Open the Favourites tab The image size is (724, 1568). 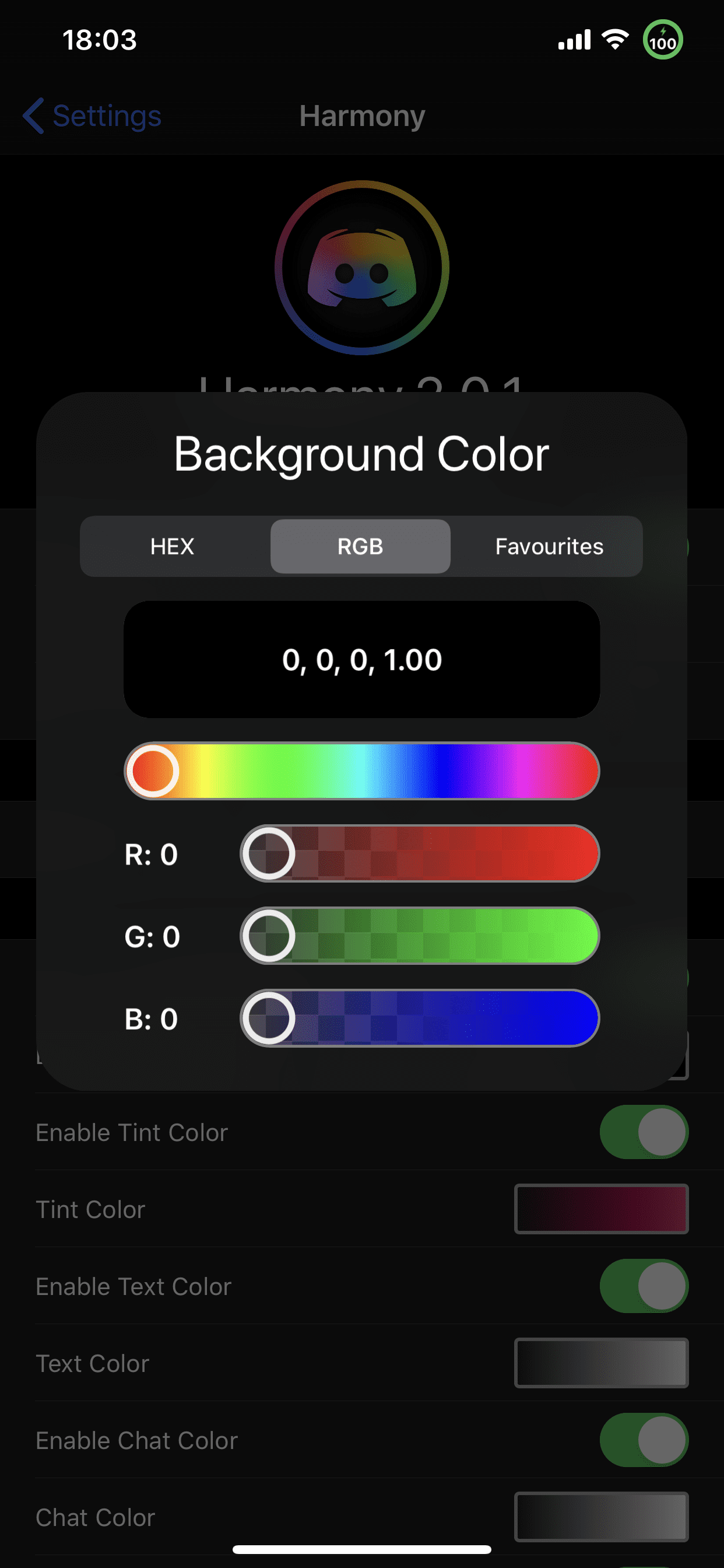click(x=549, y=546)
